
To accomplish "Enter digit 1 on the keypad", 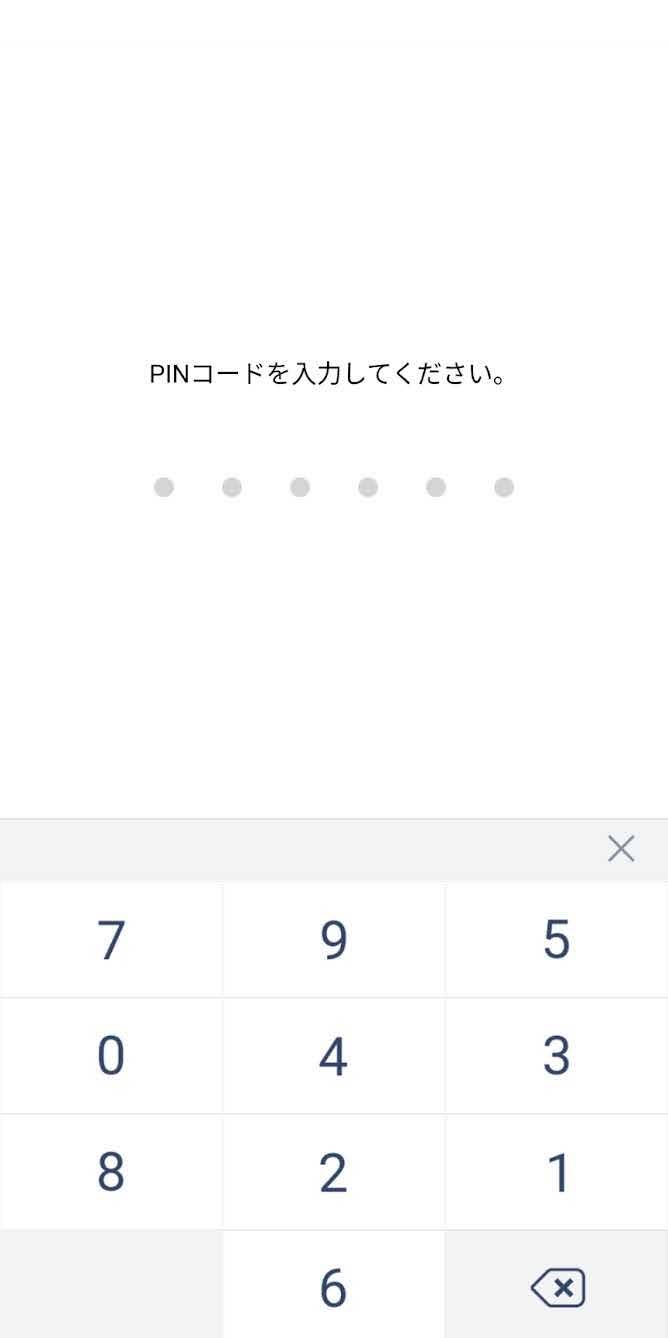I will [557, 1172].
